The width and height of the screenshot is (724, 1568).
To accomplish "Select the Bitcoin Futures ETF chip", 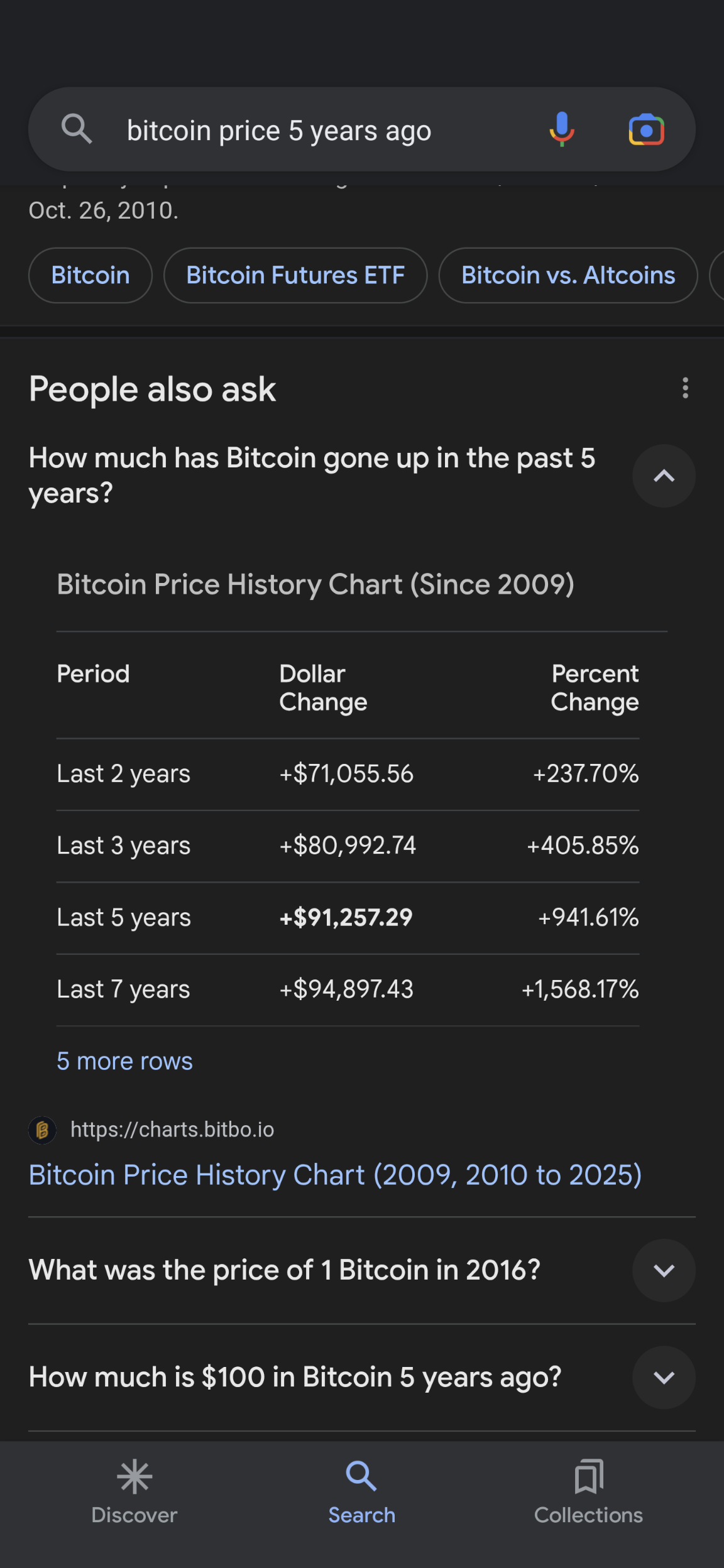I will (x=295, y=275).
